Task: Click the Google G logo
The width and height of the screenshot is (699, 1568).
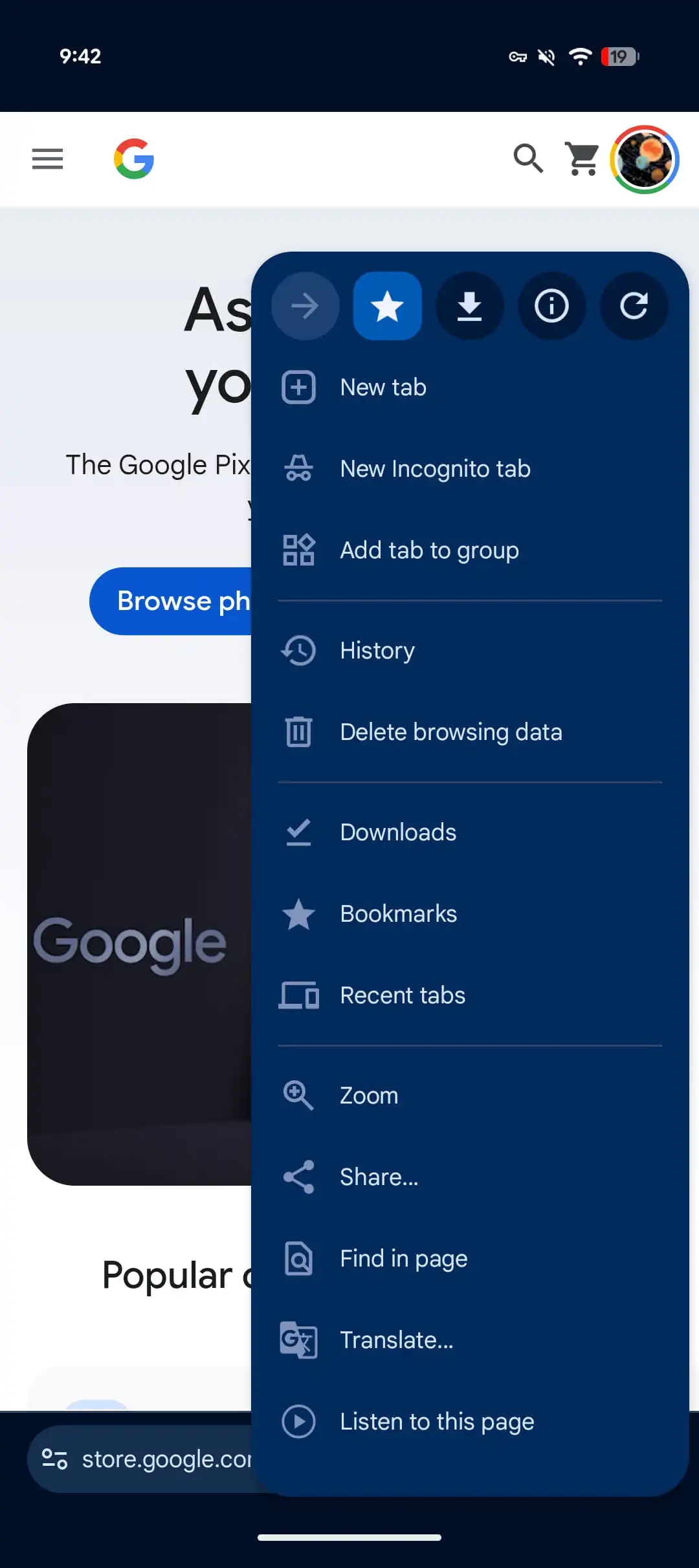Action: (133, 158)
